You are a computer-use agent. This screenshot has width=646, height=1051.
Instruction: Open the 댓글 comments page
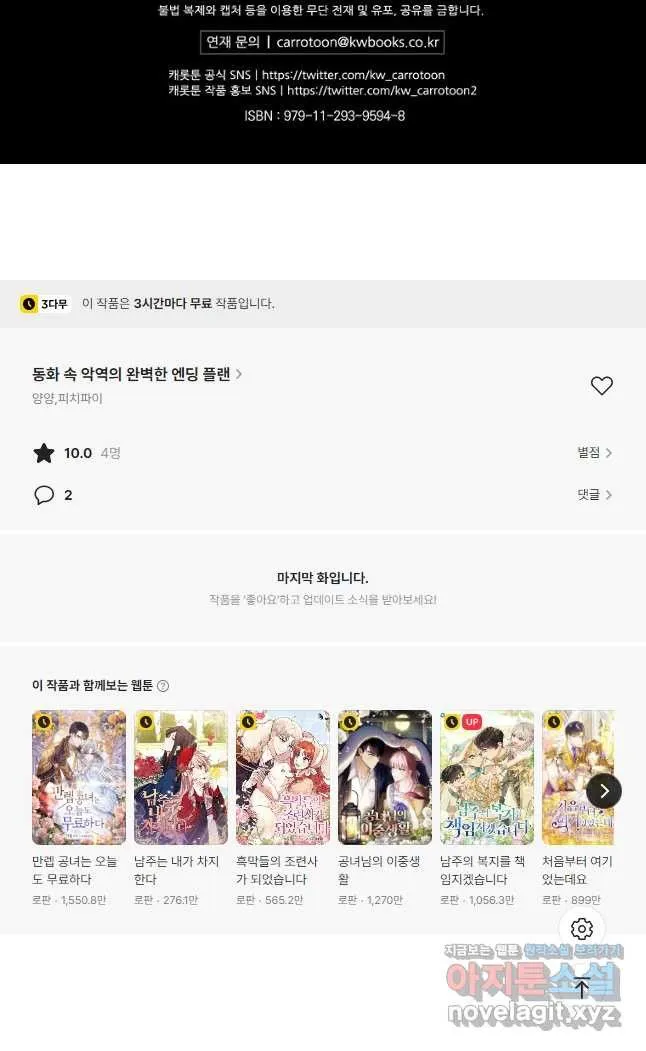[594, 495]
